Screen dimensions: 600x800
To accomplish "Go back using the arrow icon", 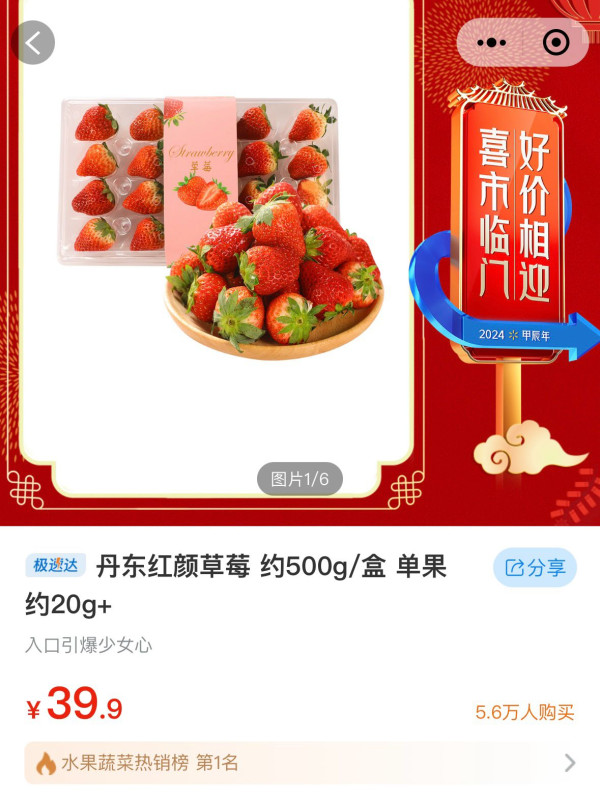I will point(33,43).
